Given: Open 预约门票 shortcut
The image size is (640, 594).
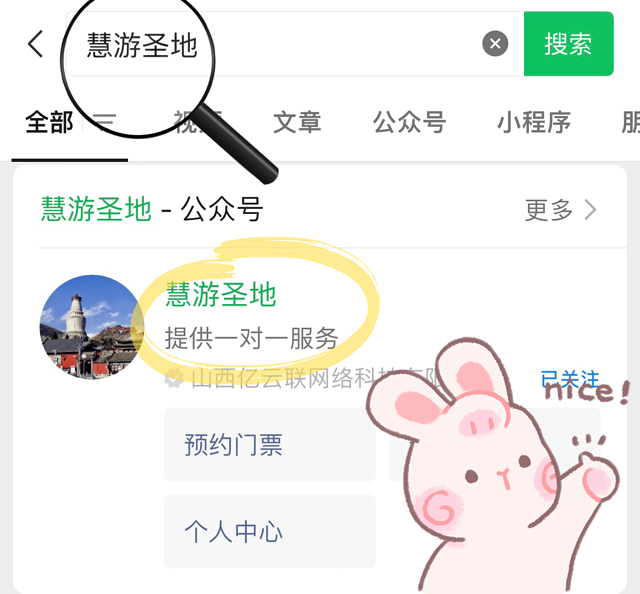Looking at the screenshot, I should point(234,444).
